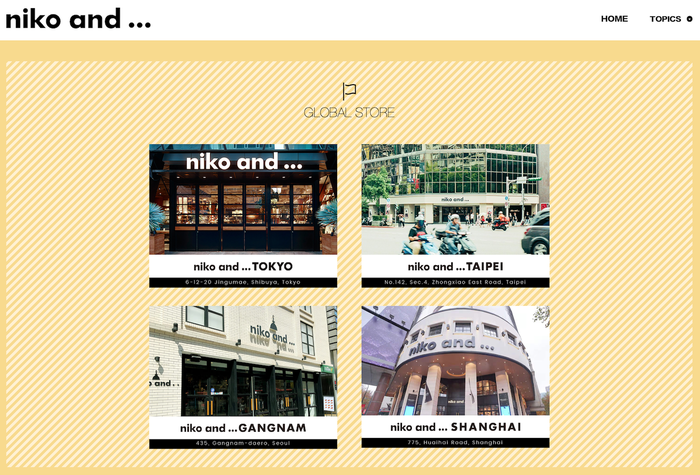
Task: Open the niko and ... TOKYO store card
Action: (x=243, y=214)
